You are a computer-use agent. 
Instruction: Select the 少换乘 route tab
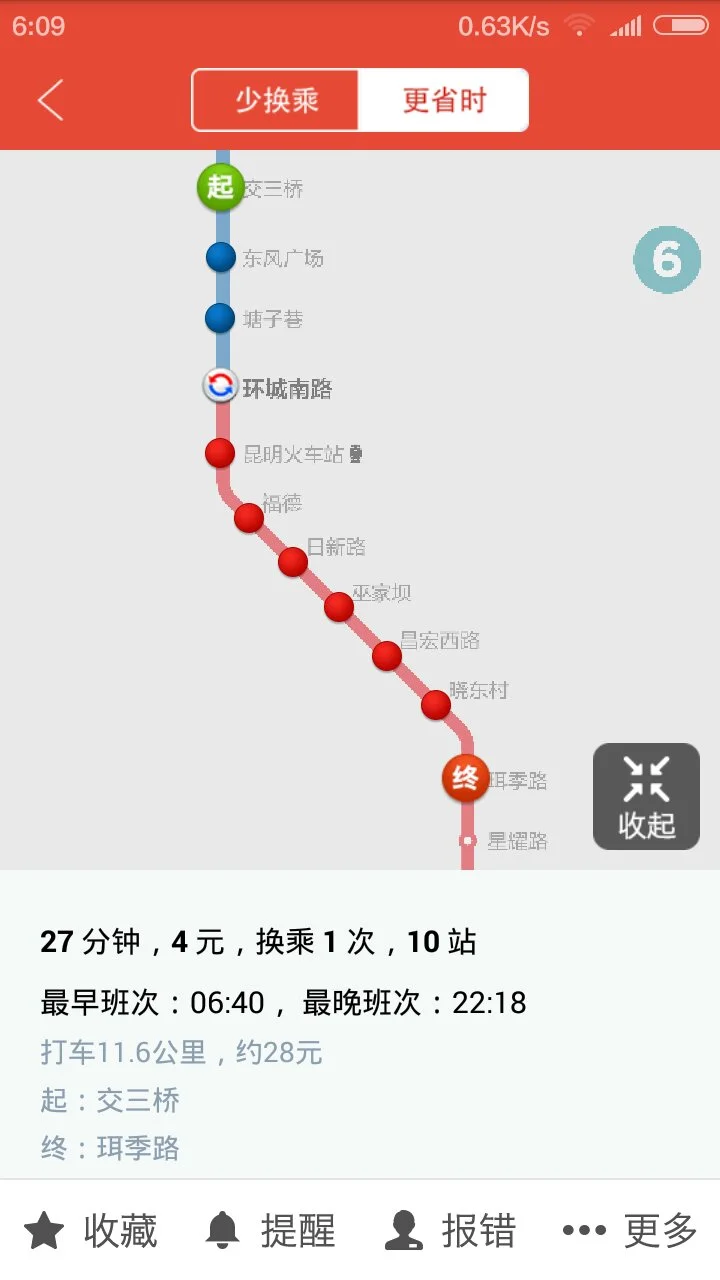pos(272,99)
